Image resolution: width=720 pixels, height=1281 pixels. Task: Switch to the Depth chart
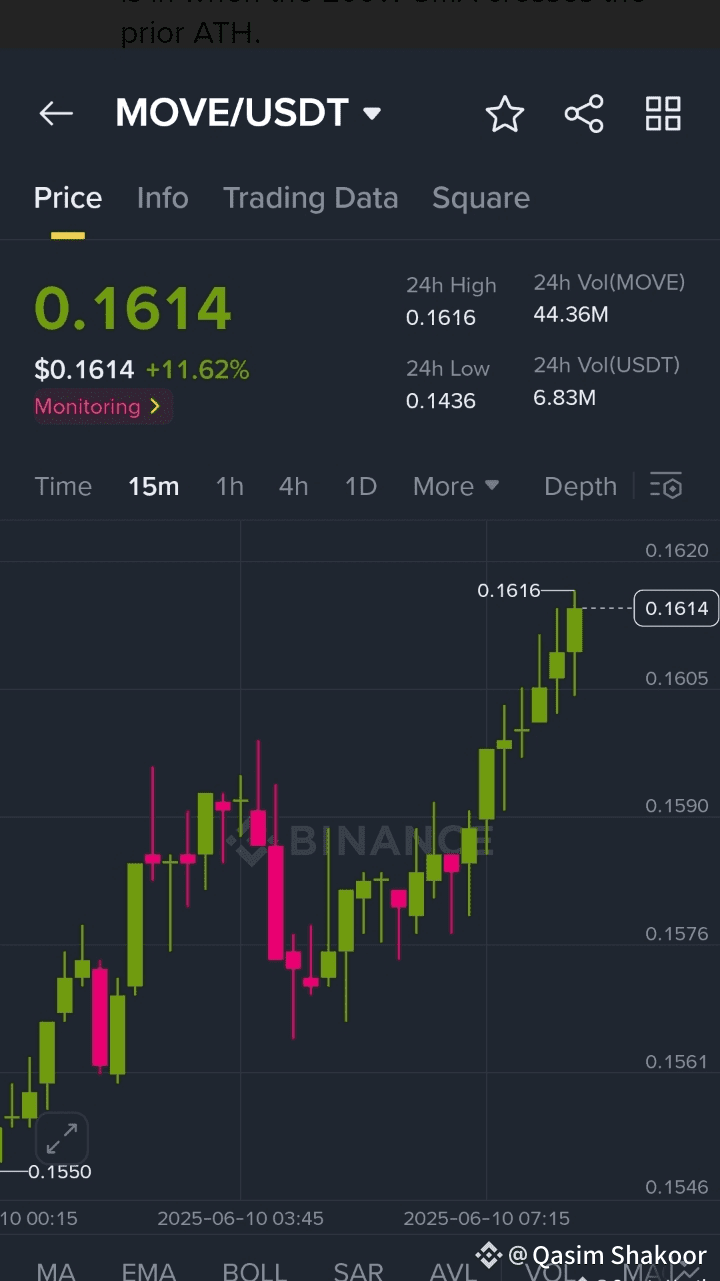pos(580,487)
